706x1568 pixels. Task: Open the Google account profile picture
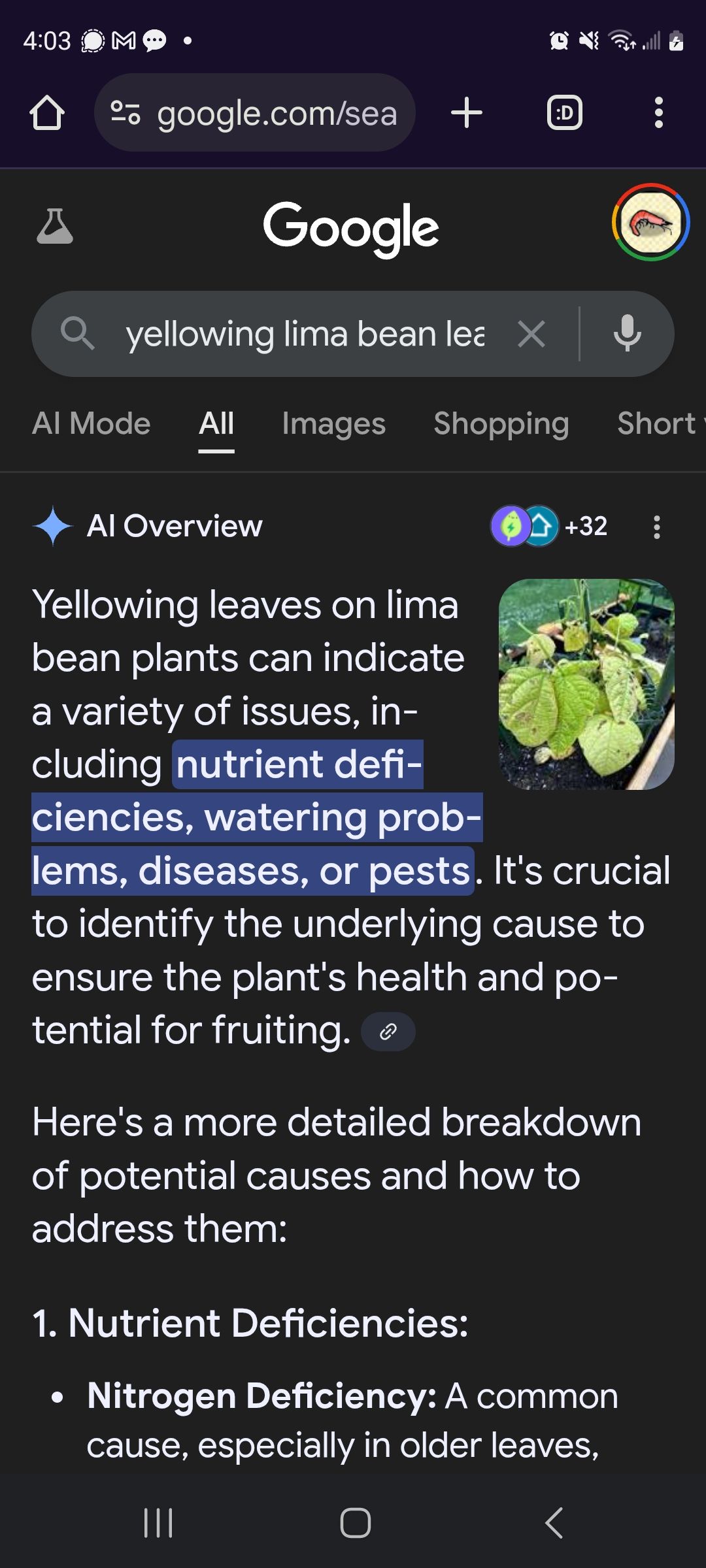[650, 222]
